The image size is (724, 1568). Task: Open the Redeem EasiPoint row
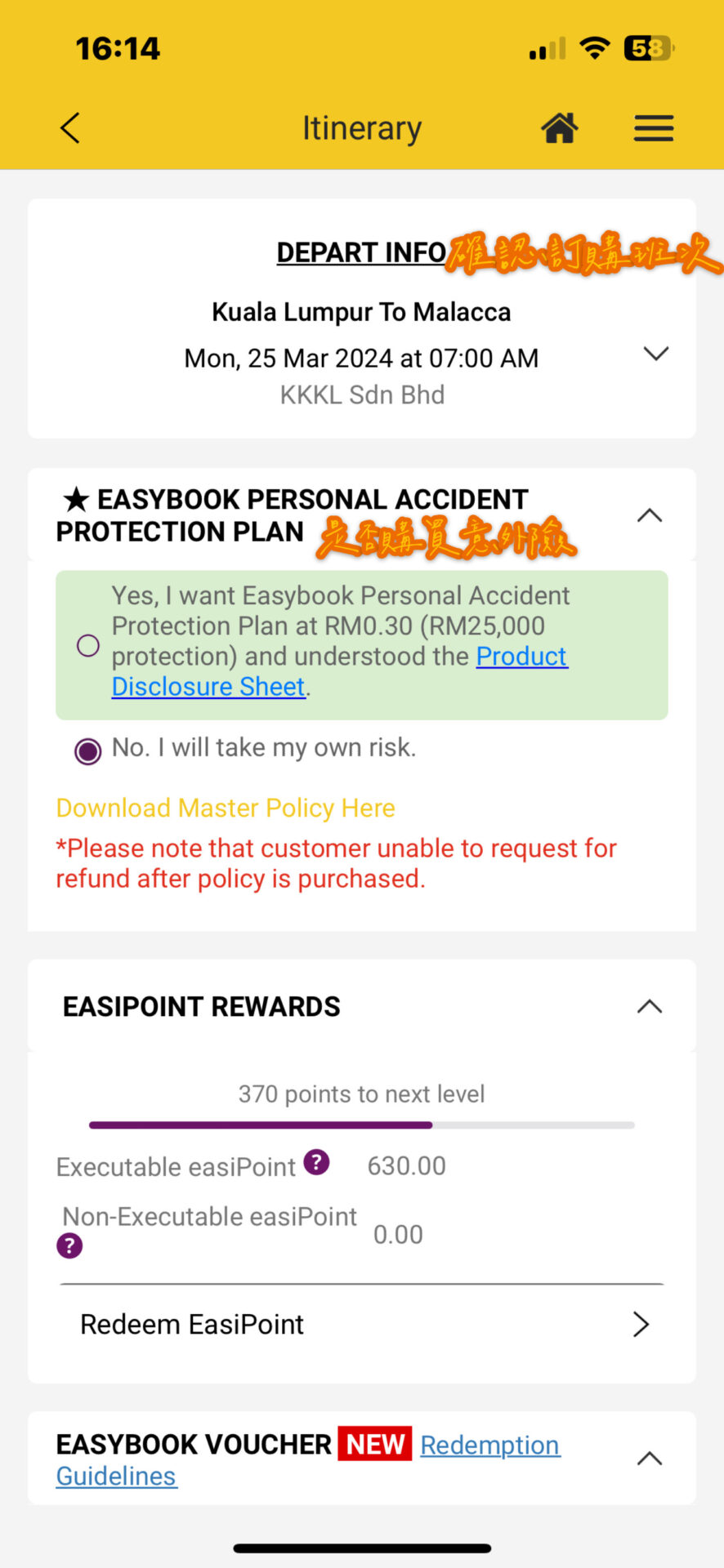click(x=361, y=1324)
